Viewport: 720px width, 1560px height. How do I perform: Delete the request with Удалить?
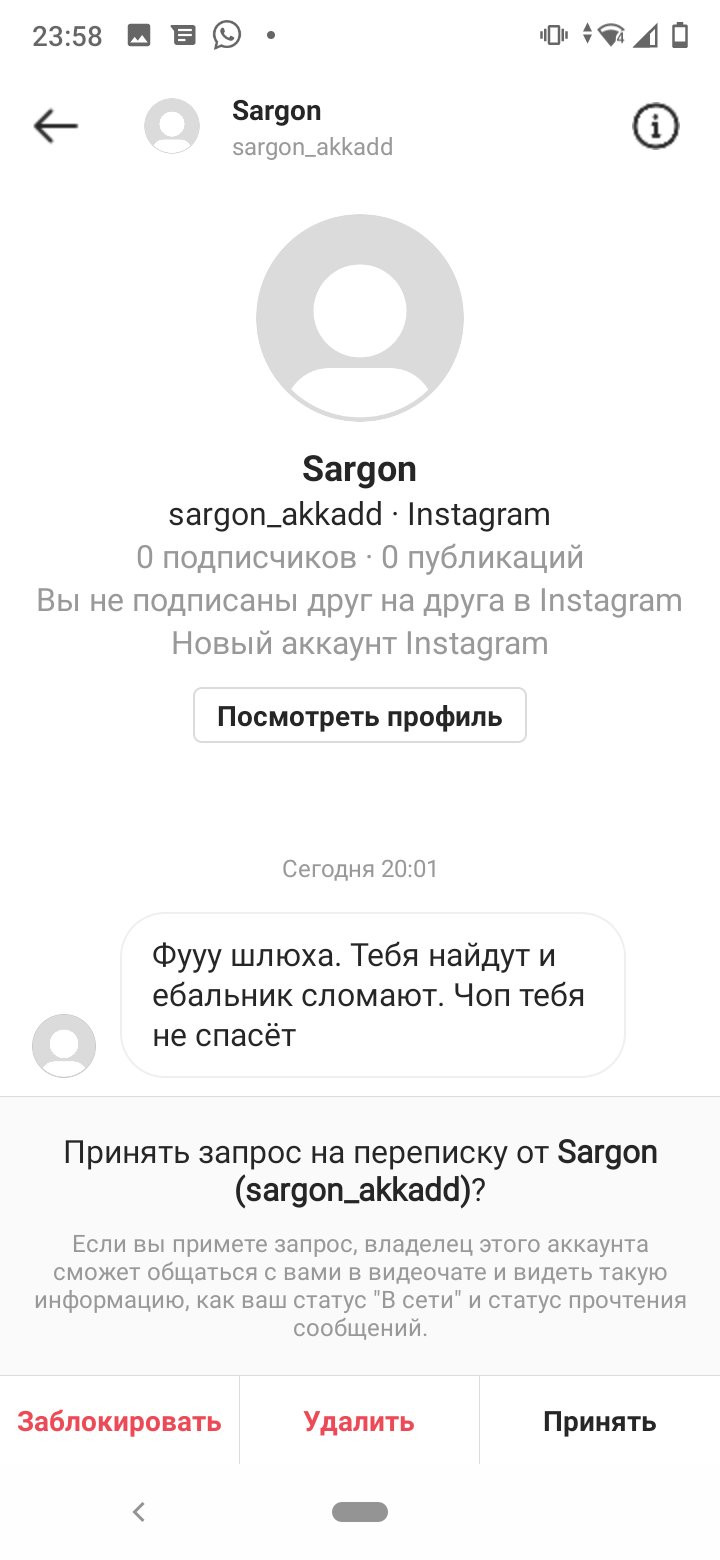[359, 1422]
